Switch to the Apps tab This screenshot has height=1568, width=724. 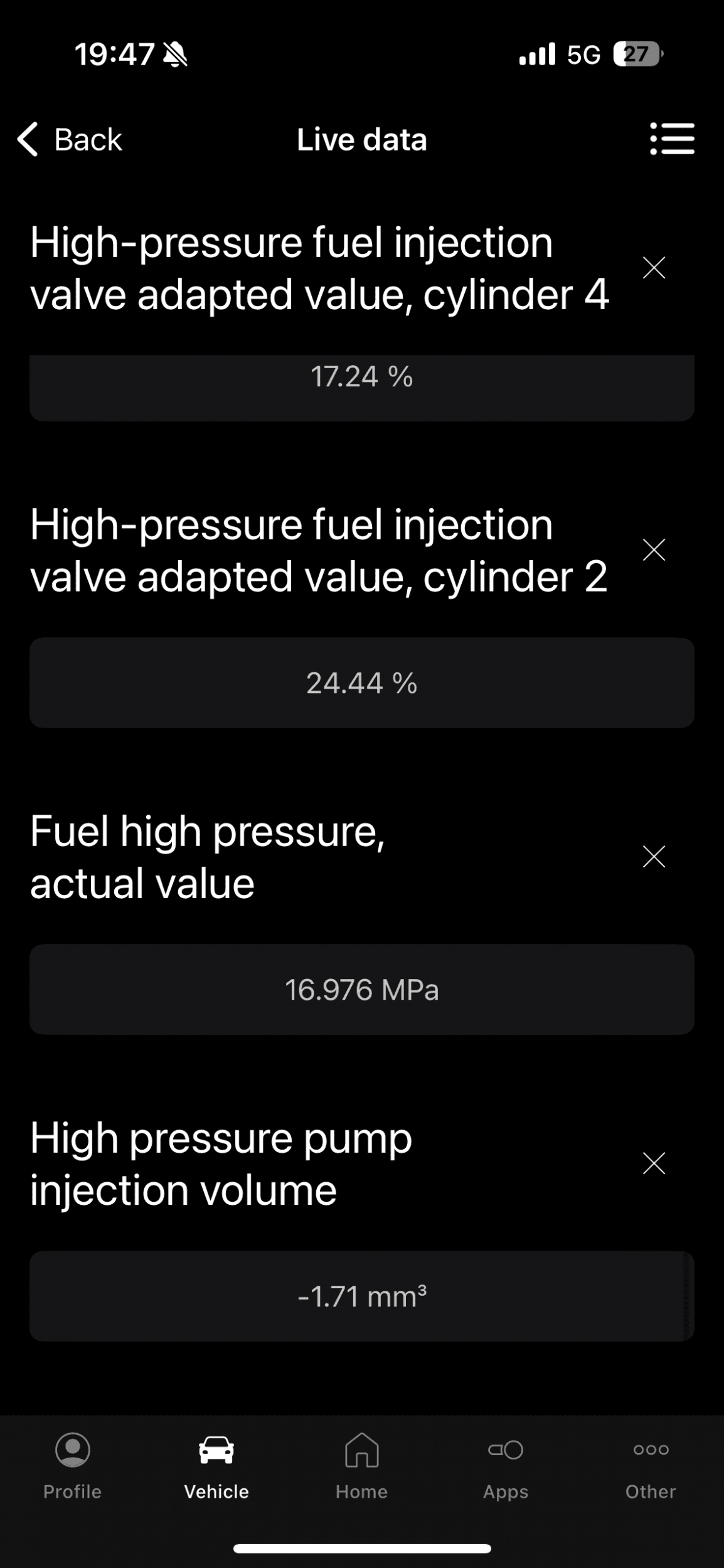click(506, 1466)
